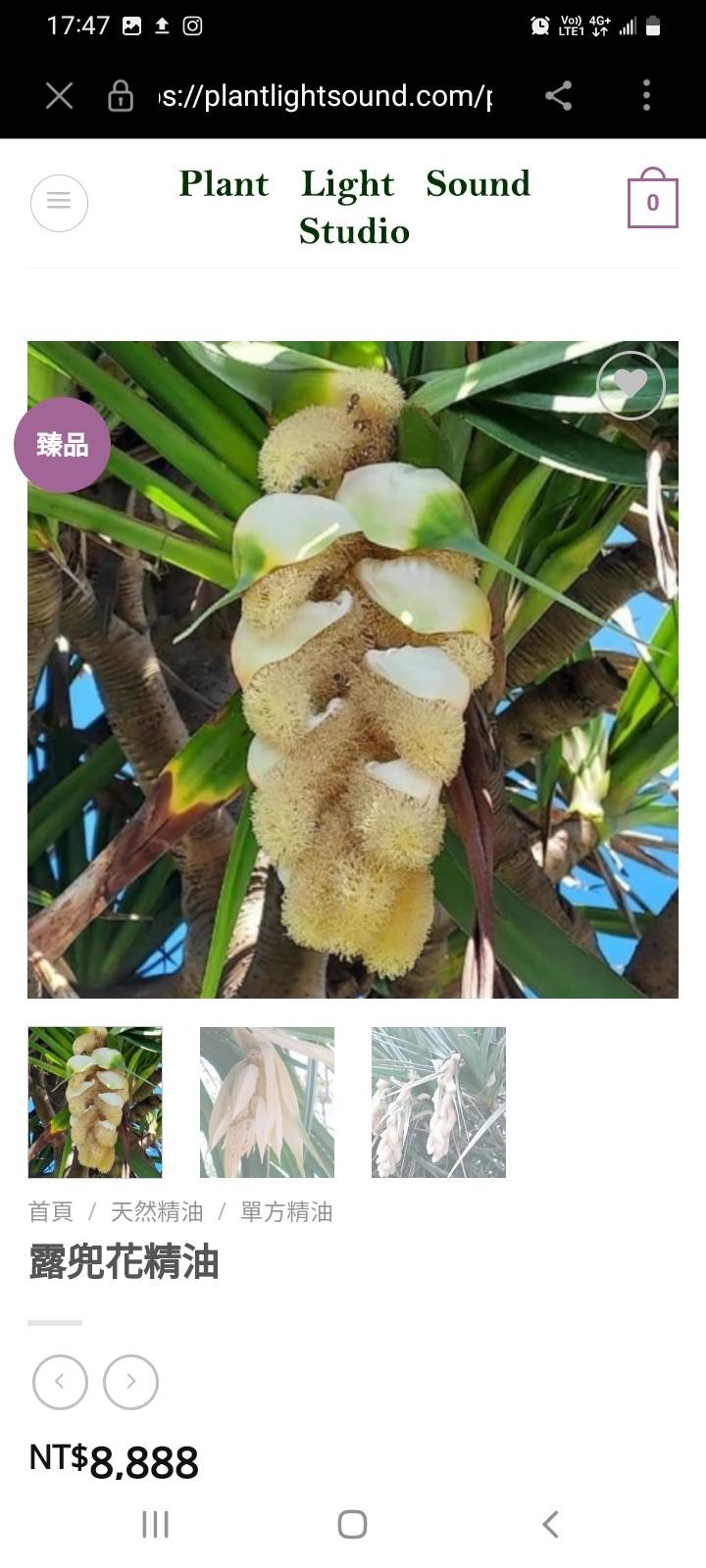
Task: Select the third product thumbnail
Action: pyautogui.click(x=438, y=1102)
